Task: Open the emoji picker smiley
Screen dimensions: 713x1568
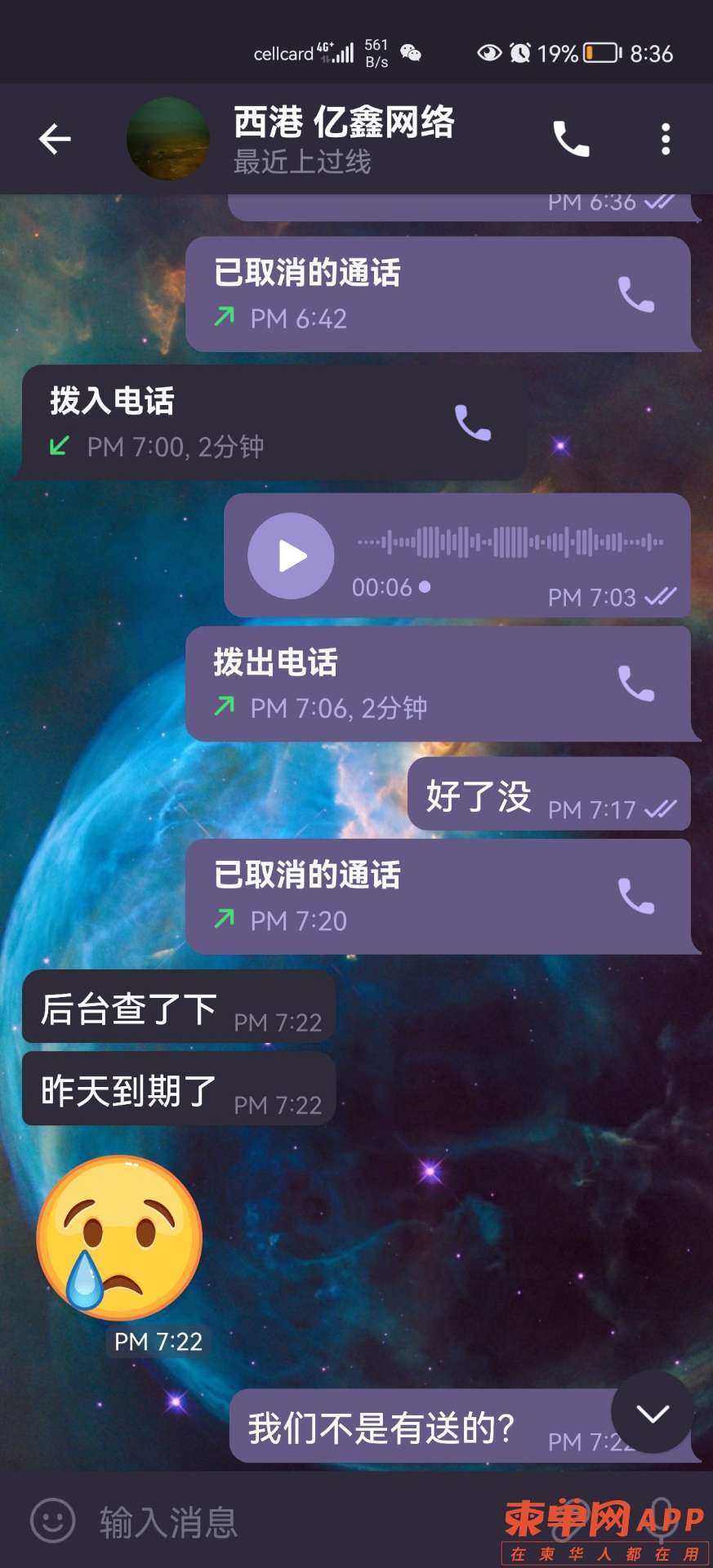Action: coord(52,1521)
